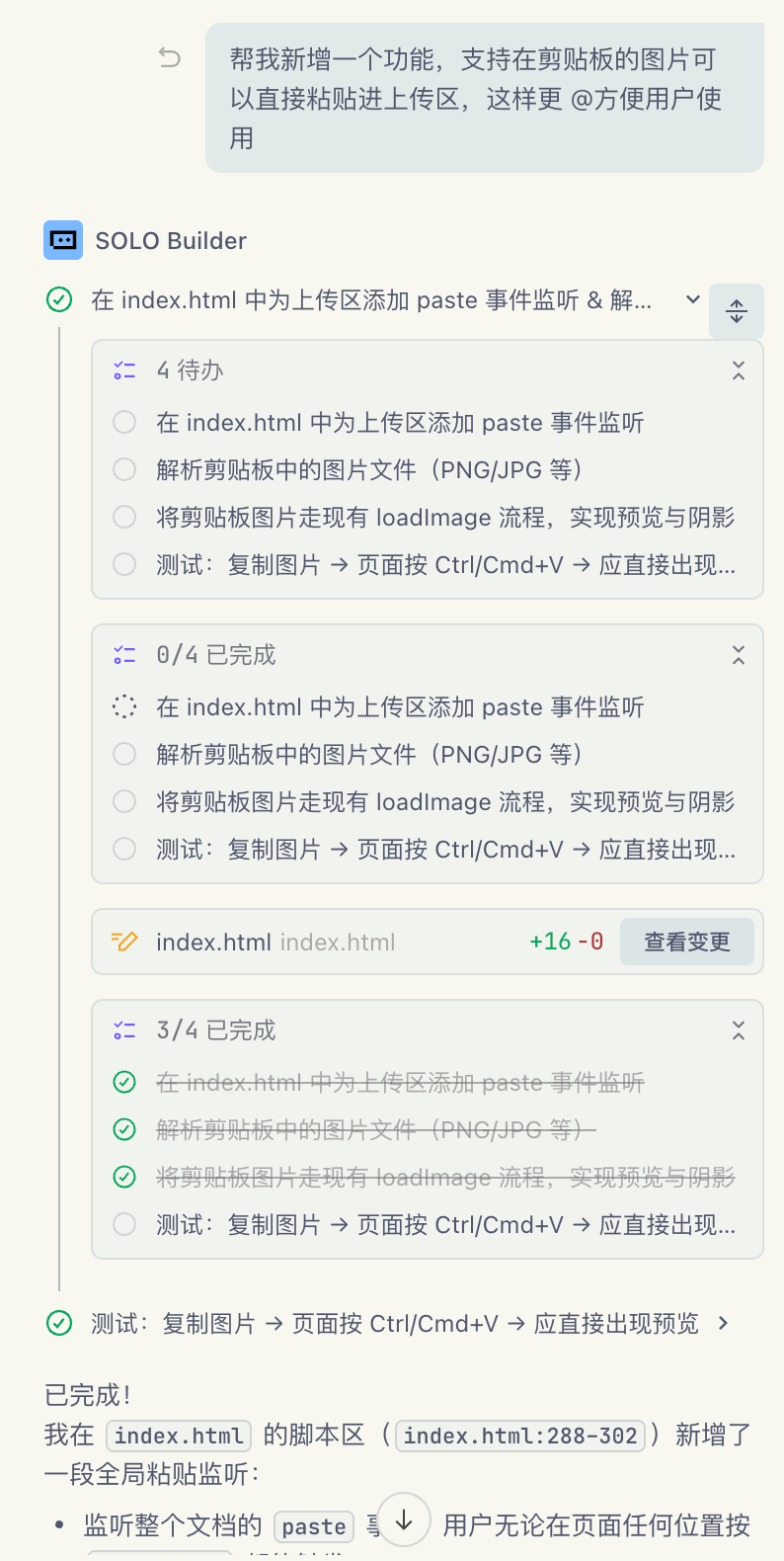Open the index.html inline file reference
The image size is (784, 1561).
click(179, 1436)
